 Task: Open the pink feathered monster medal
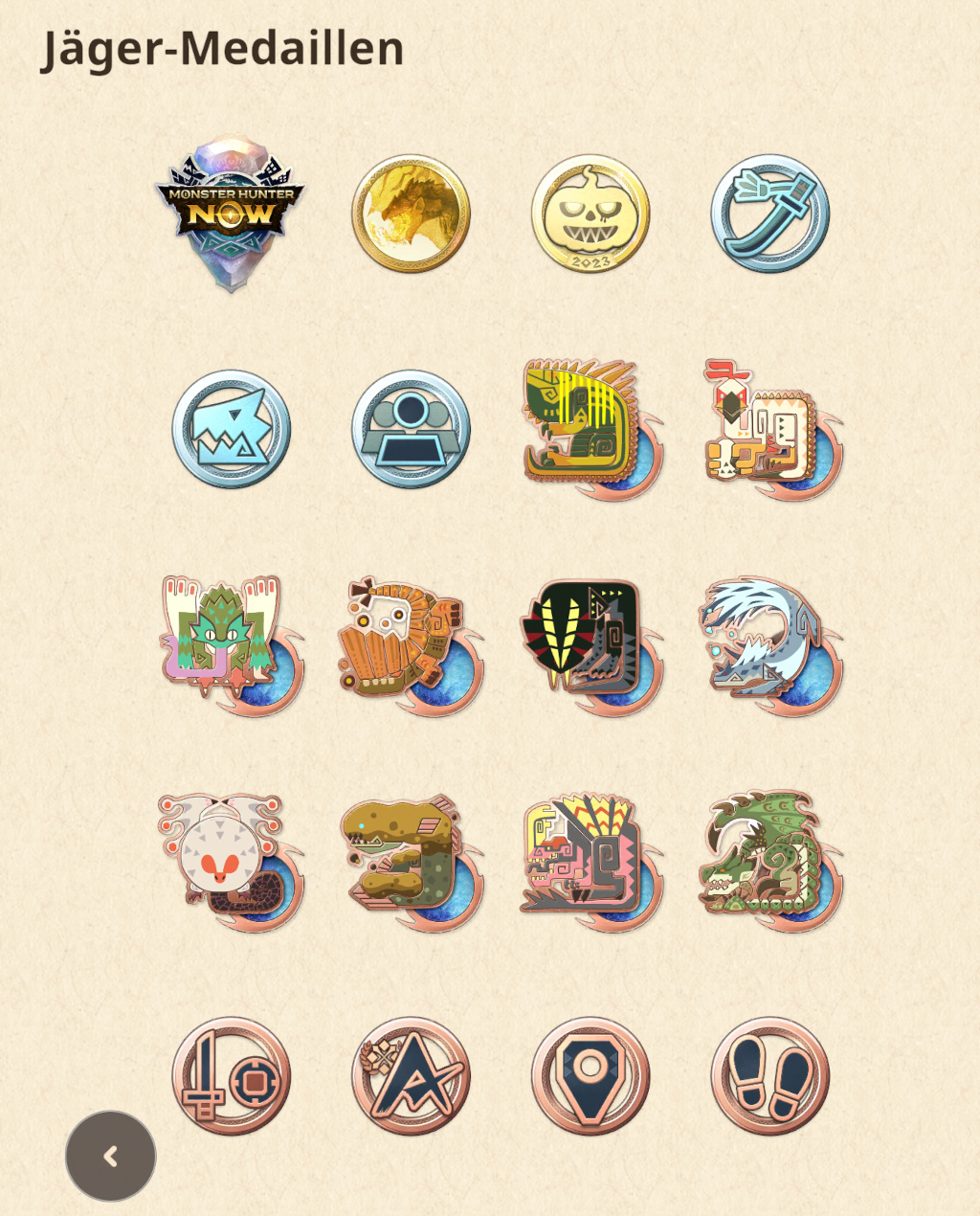coord(592,862)
